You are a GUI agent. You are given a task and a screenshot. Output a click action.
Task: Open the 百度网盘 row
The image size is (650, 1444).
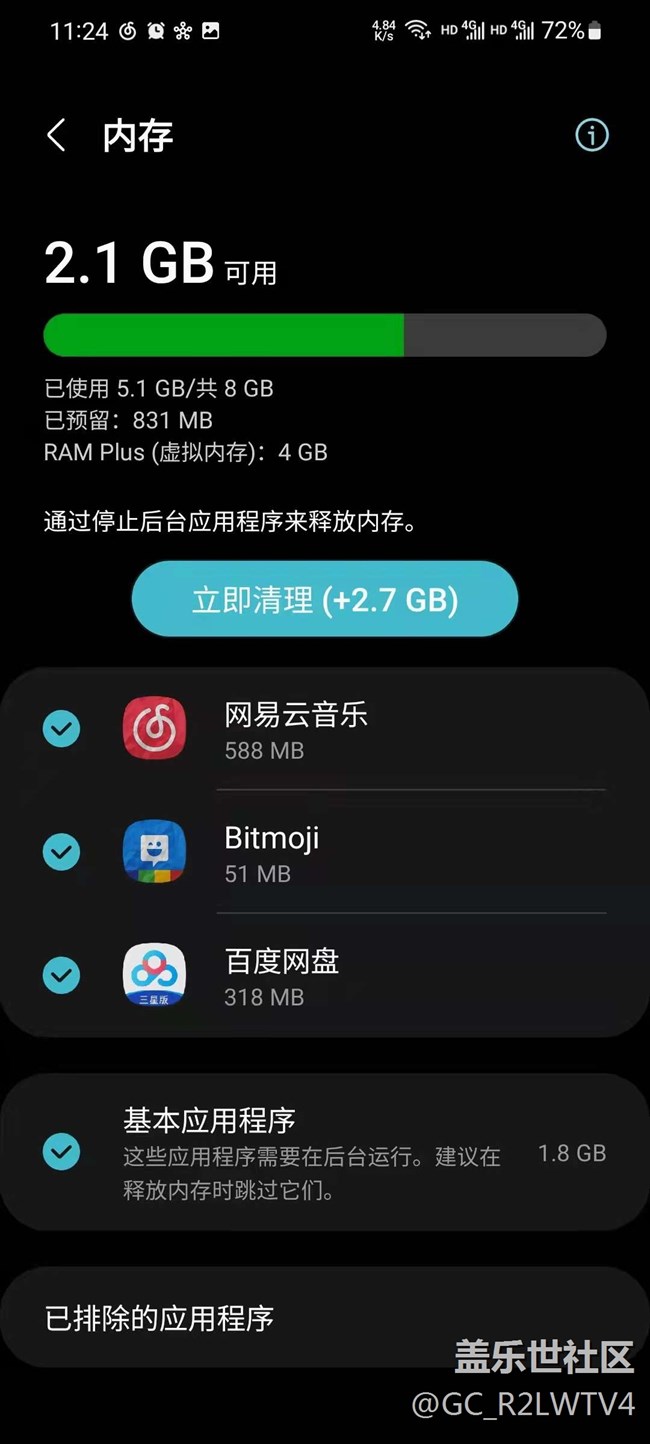pyautogui.click(x=325, y=975)
